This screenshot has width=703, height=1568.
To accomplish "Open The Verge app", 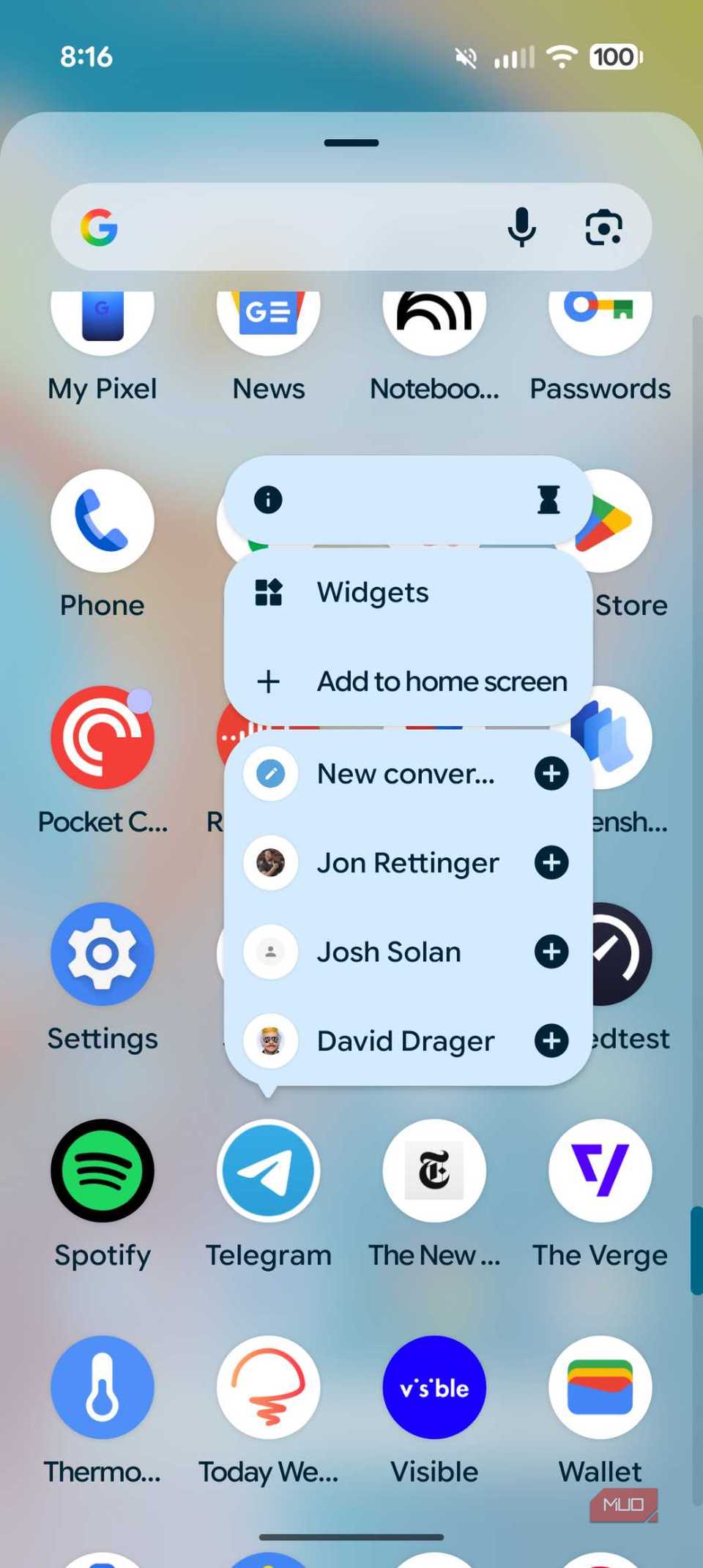I will [x=599, y=1170].
